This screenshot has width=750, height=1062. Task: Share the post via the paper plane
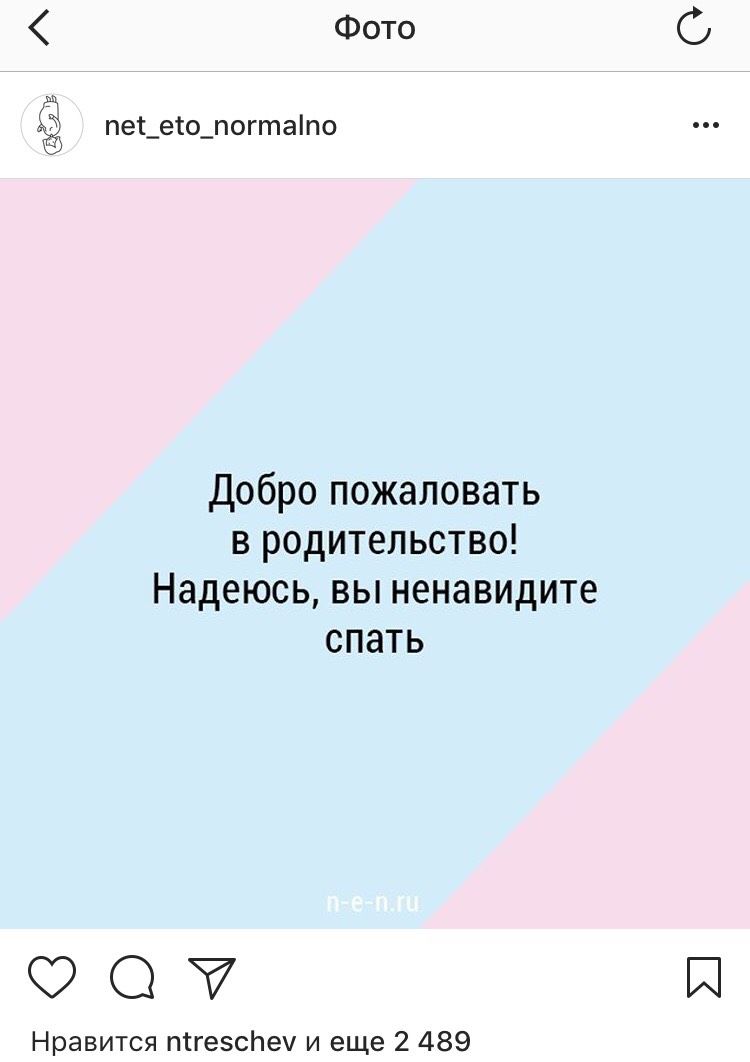pyautogui.click(x=211, y=977)
